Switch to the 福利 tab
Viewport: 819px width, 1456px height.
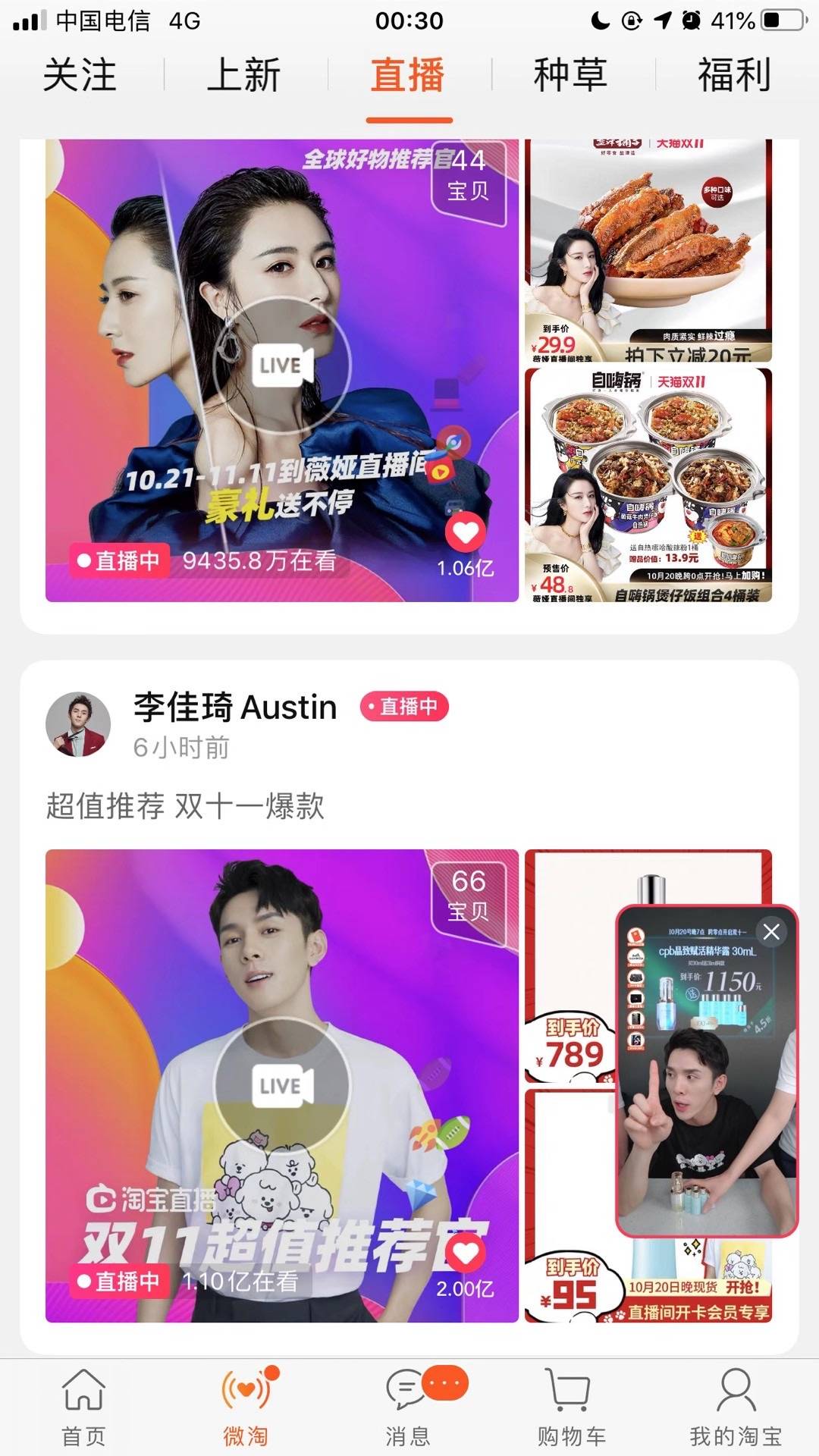click(x=734, y=76)
